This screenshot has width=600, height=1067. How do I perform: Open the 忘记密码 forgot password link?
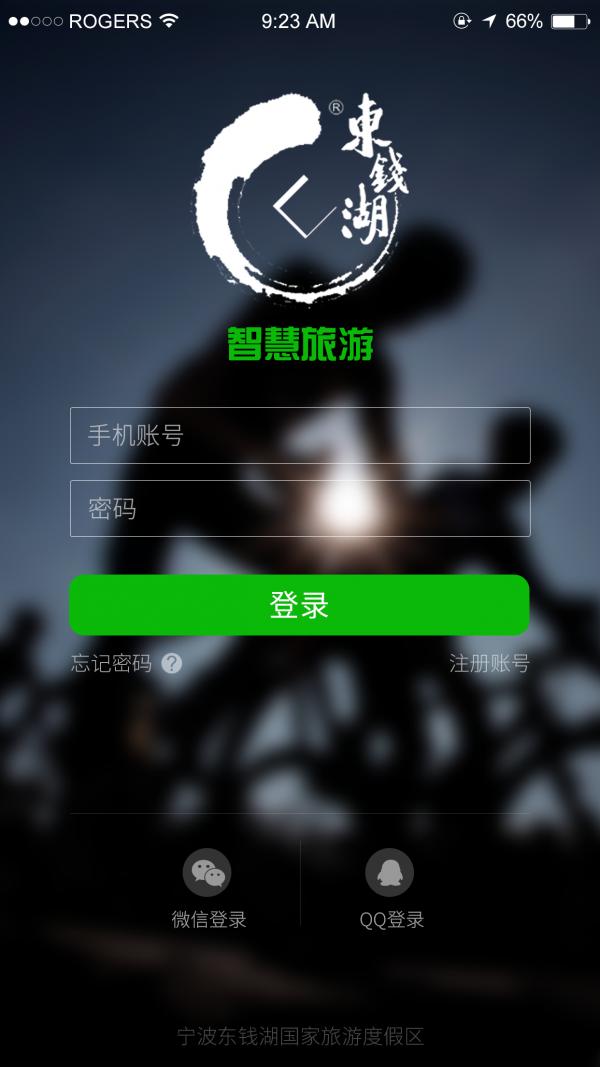[112, 663]
